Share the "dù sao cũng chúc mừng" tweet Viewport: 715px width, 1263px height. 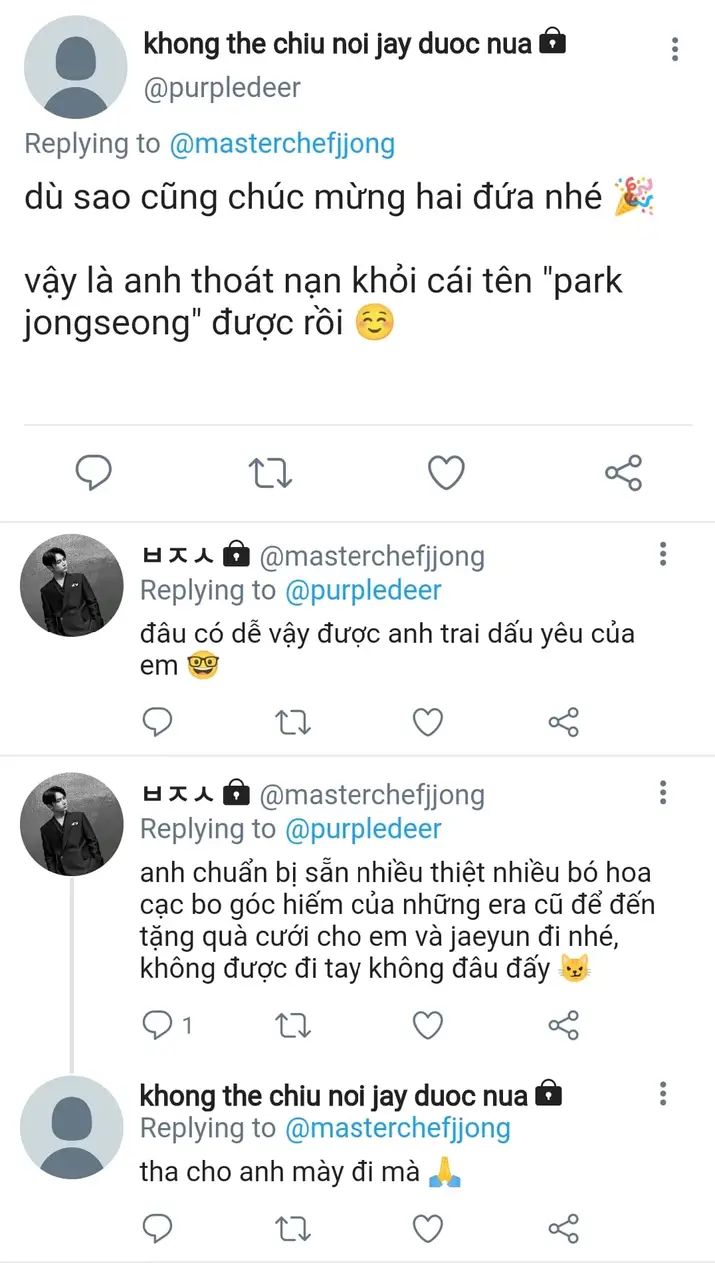[623, 472]
